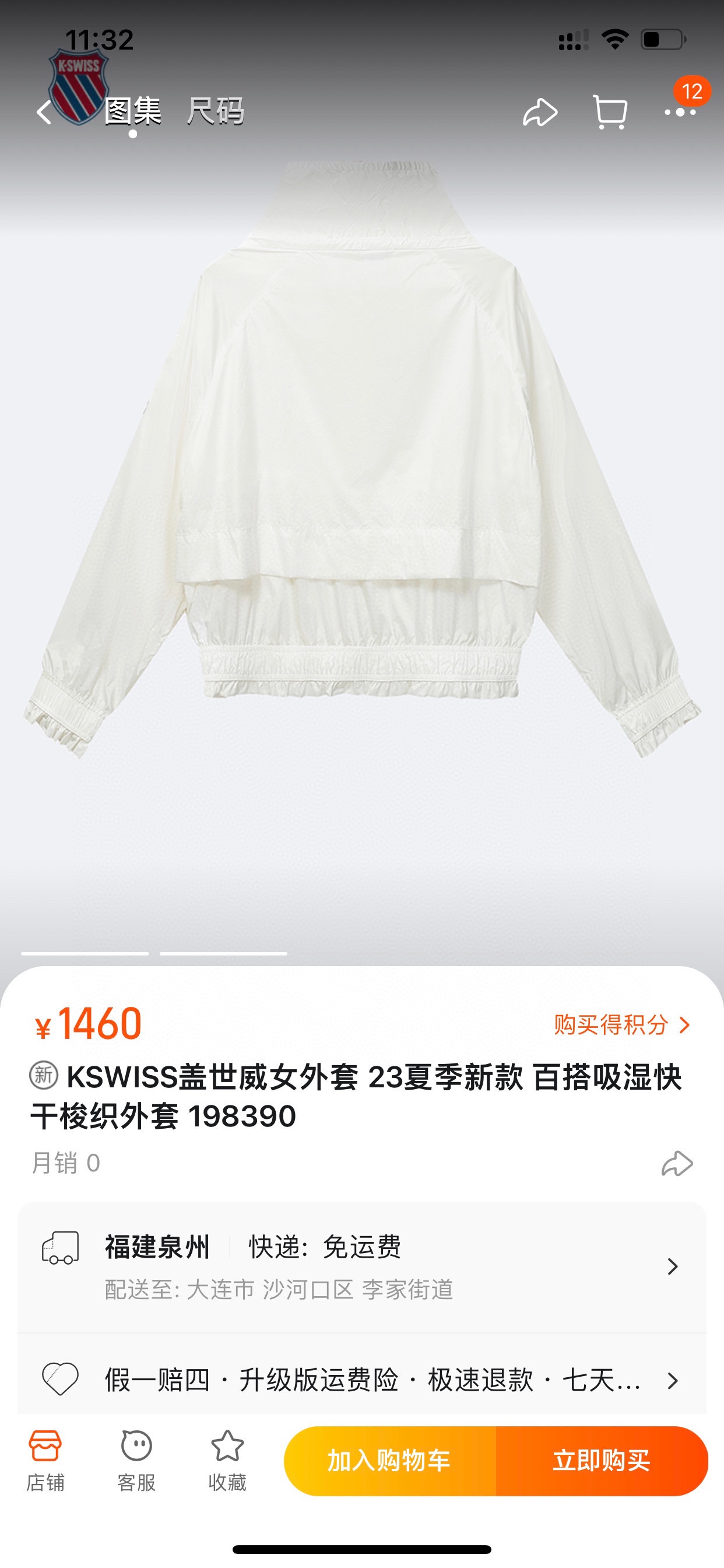Switch to the 尺码 tab
Screen dimensions: 724x1568
click(215, 112)
